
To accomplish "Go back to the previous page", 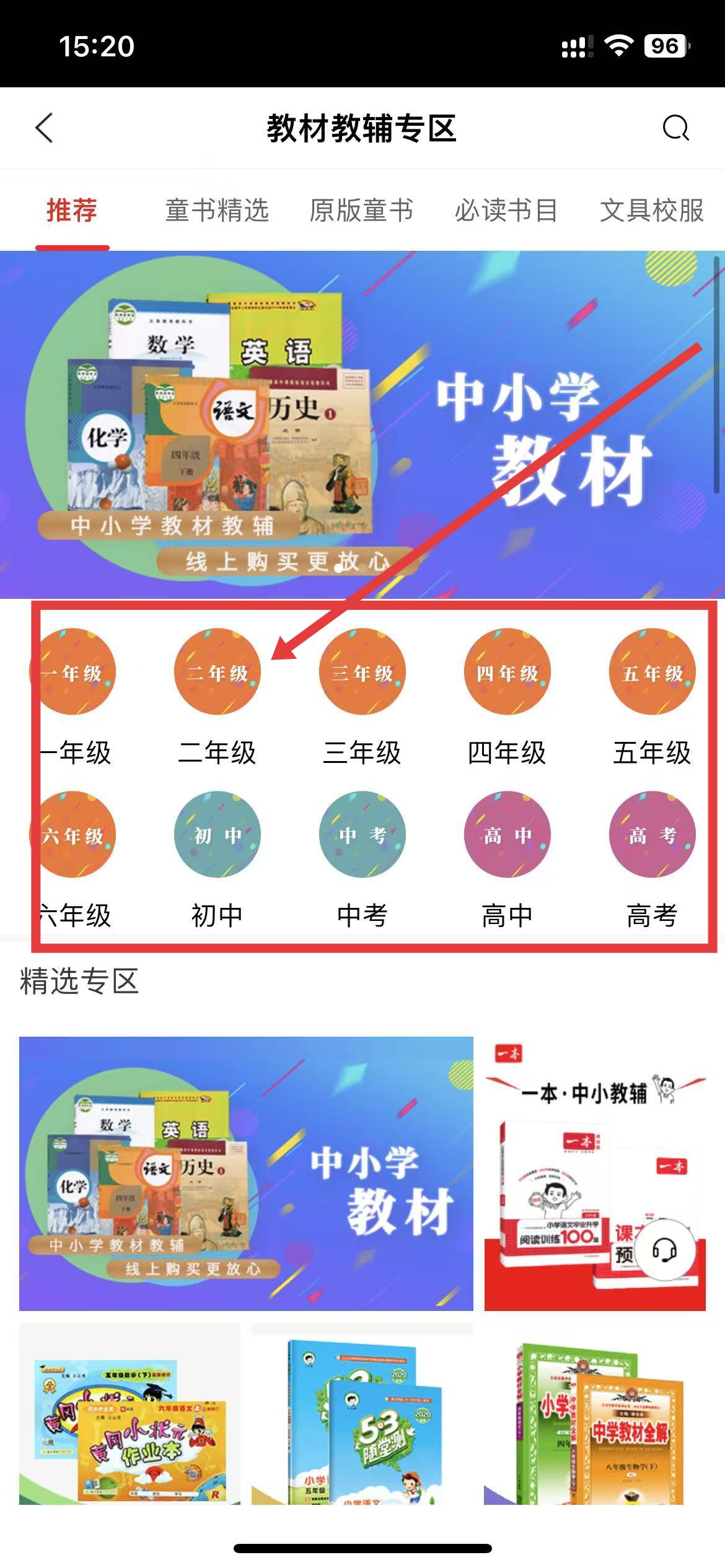I will pyautogui.click(x=44, y=128).
